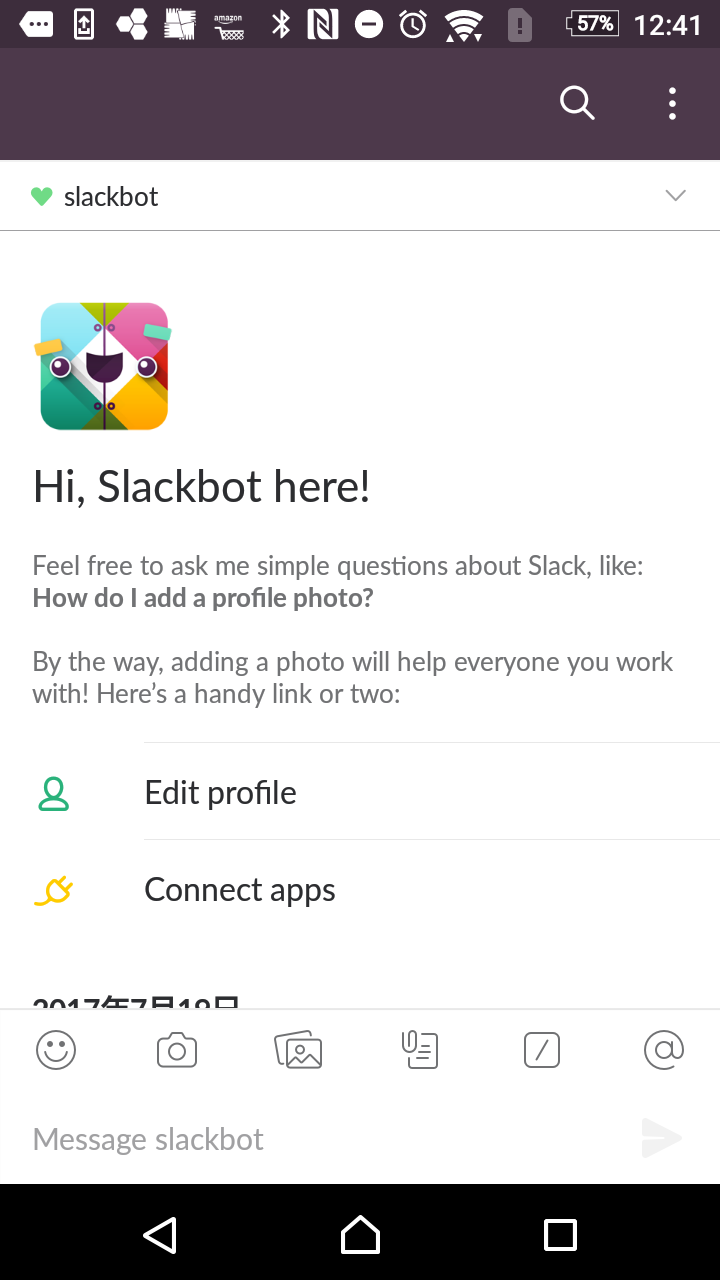This screenshot has height=1280, width=720.
Task: Launch the camera to attach a photo
Action: [x=177, y=1050]
